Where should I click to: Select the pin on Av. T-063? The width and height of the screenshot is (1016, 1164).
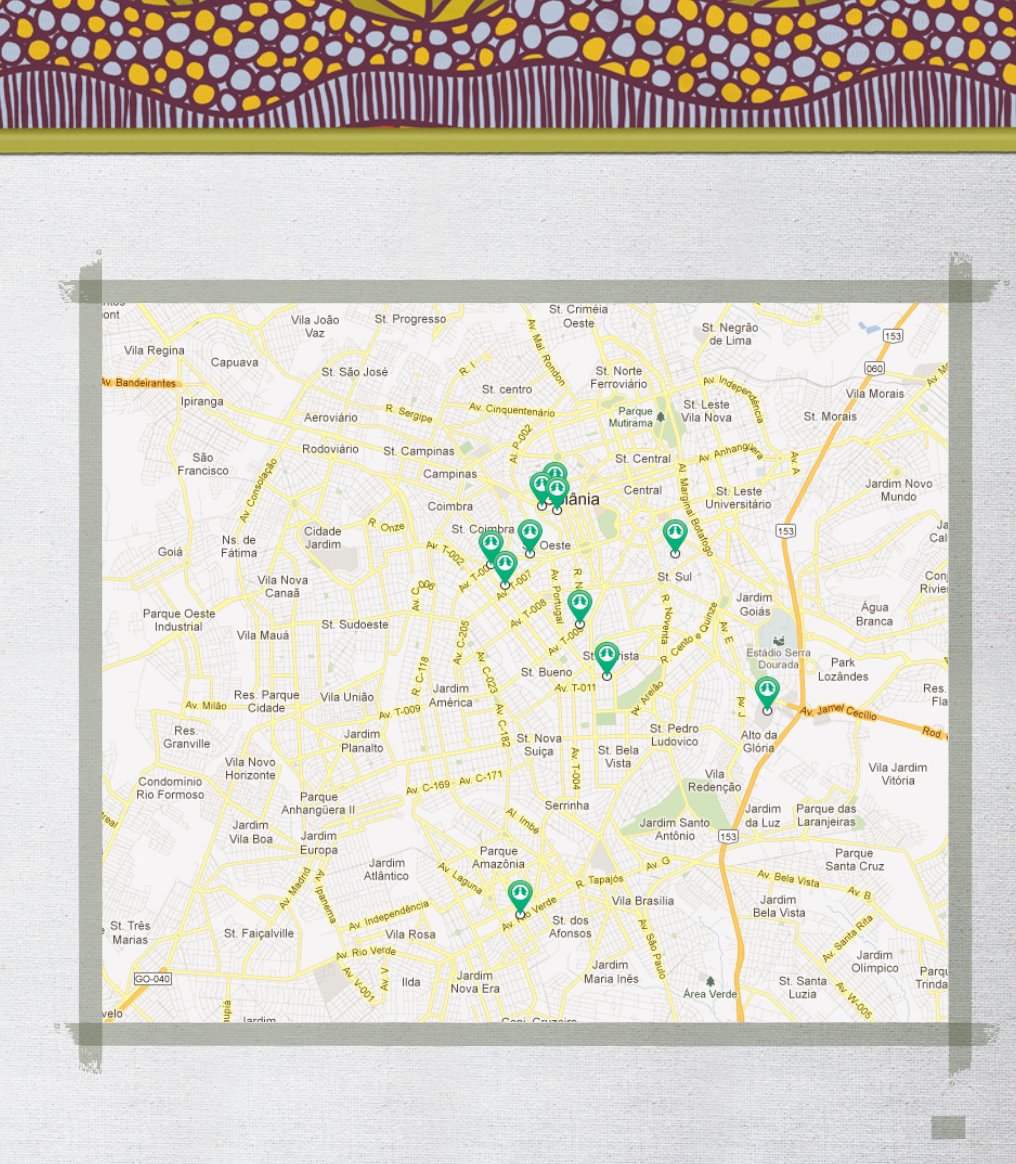(x=579, y=605)
